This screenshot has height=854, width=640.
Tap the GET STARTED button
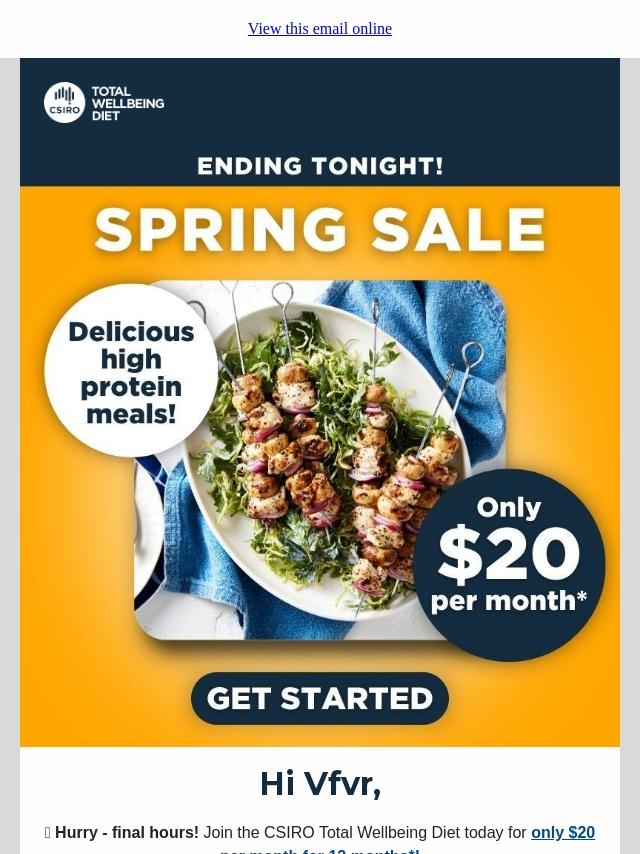tap(320, 698)
